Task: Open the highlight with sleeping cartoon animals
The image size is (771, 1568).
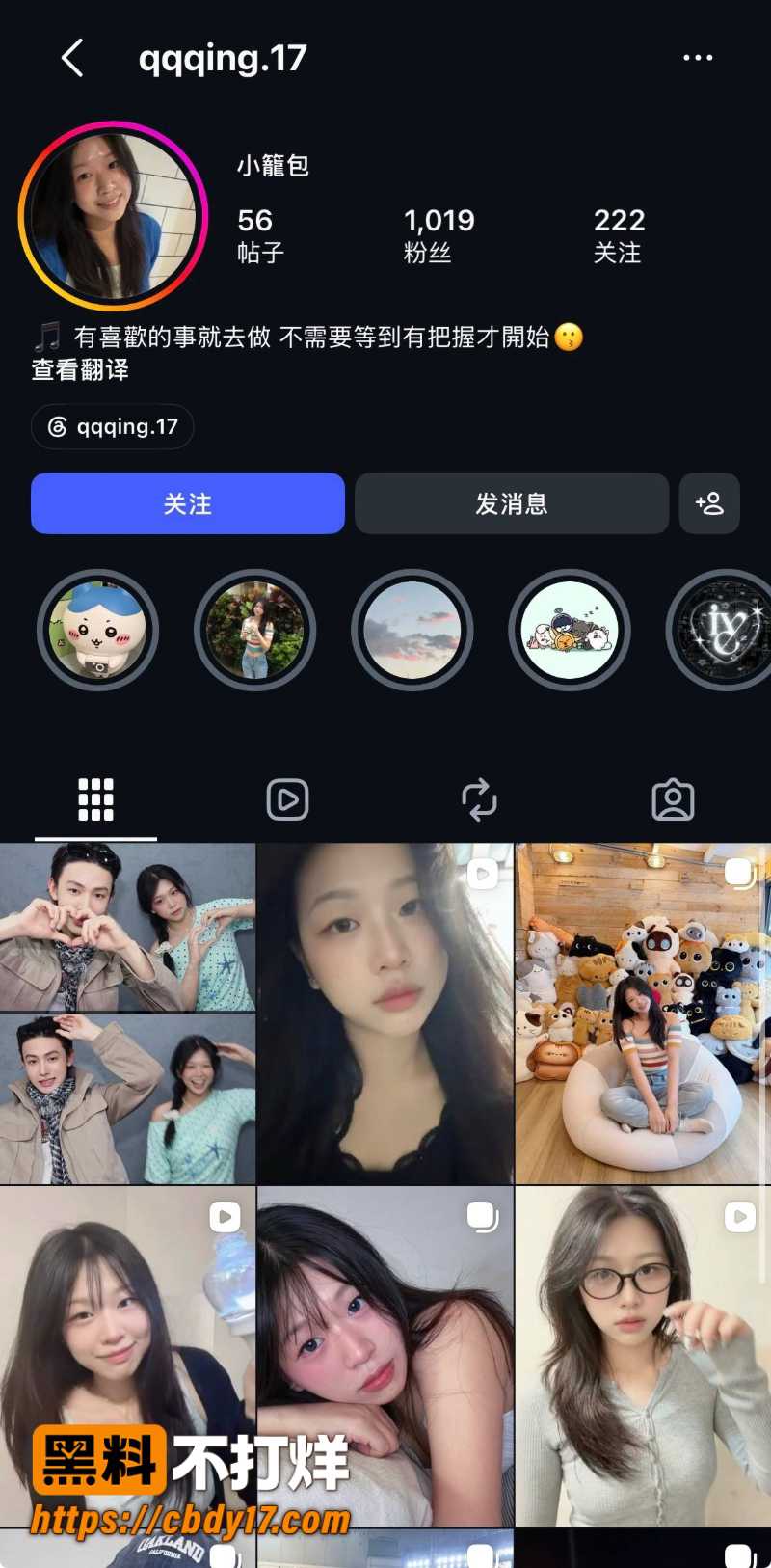Action: tap(569, 631)
